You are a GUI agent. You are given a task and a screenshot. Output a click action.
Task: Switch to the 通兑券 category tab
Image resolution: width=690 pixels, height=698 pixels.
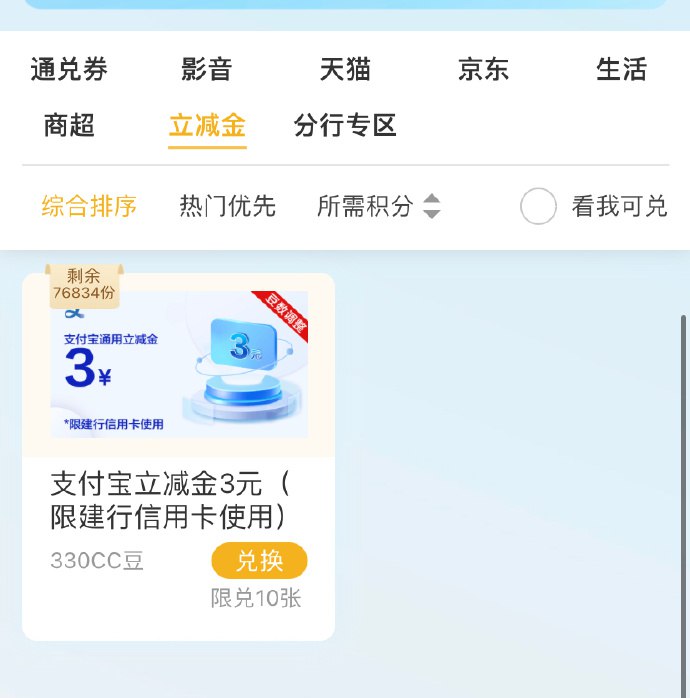69,69
